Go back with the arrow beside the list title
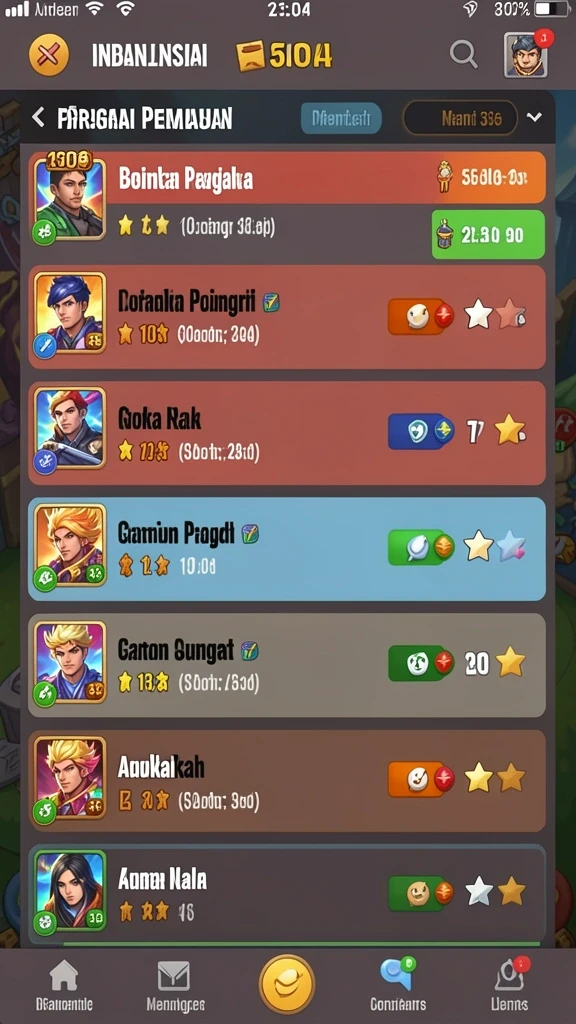The height and width of the screenshot is (1024, 576). [39, 118]
